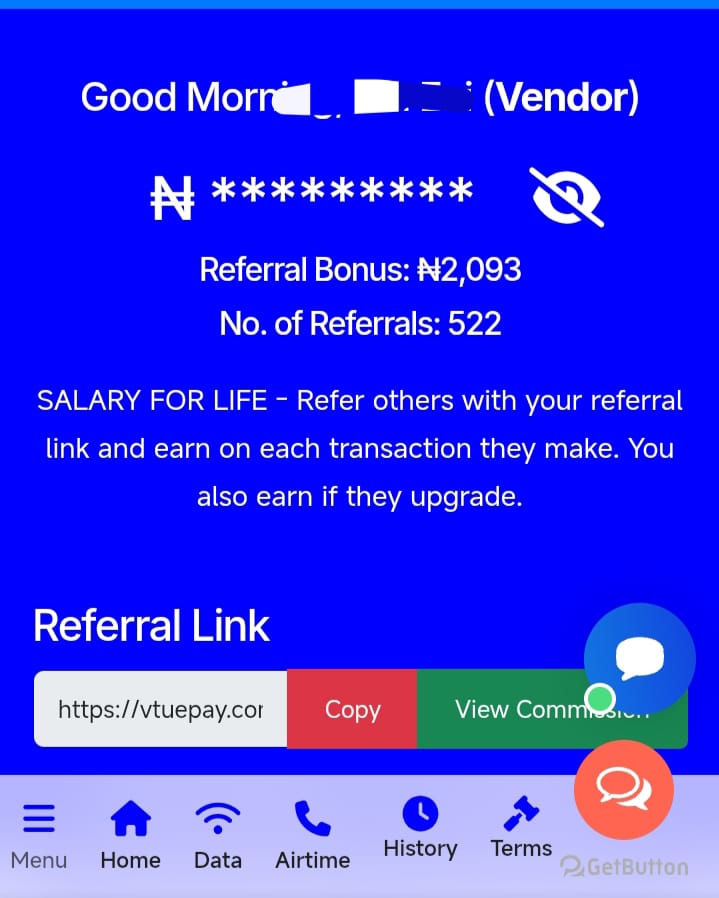Tap the referral link text field
Image resolution: width=719 pixels, height=898 pixels.
pyautogui.click(x=160, y=709)
